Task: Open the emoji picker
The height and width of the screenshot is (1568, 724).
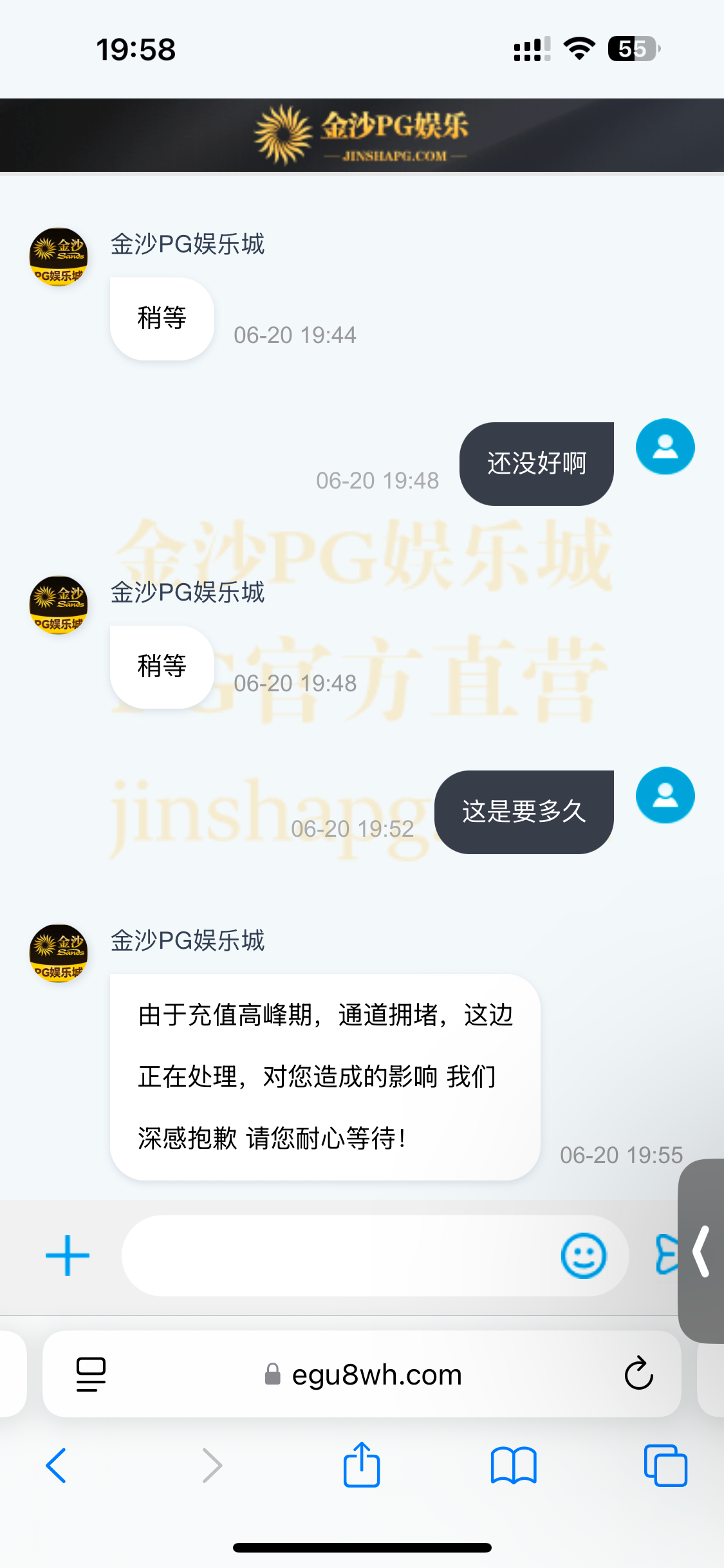Action: click(x=583, y=1256)
